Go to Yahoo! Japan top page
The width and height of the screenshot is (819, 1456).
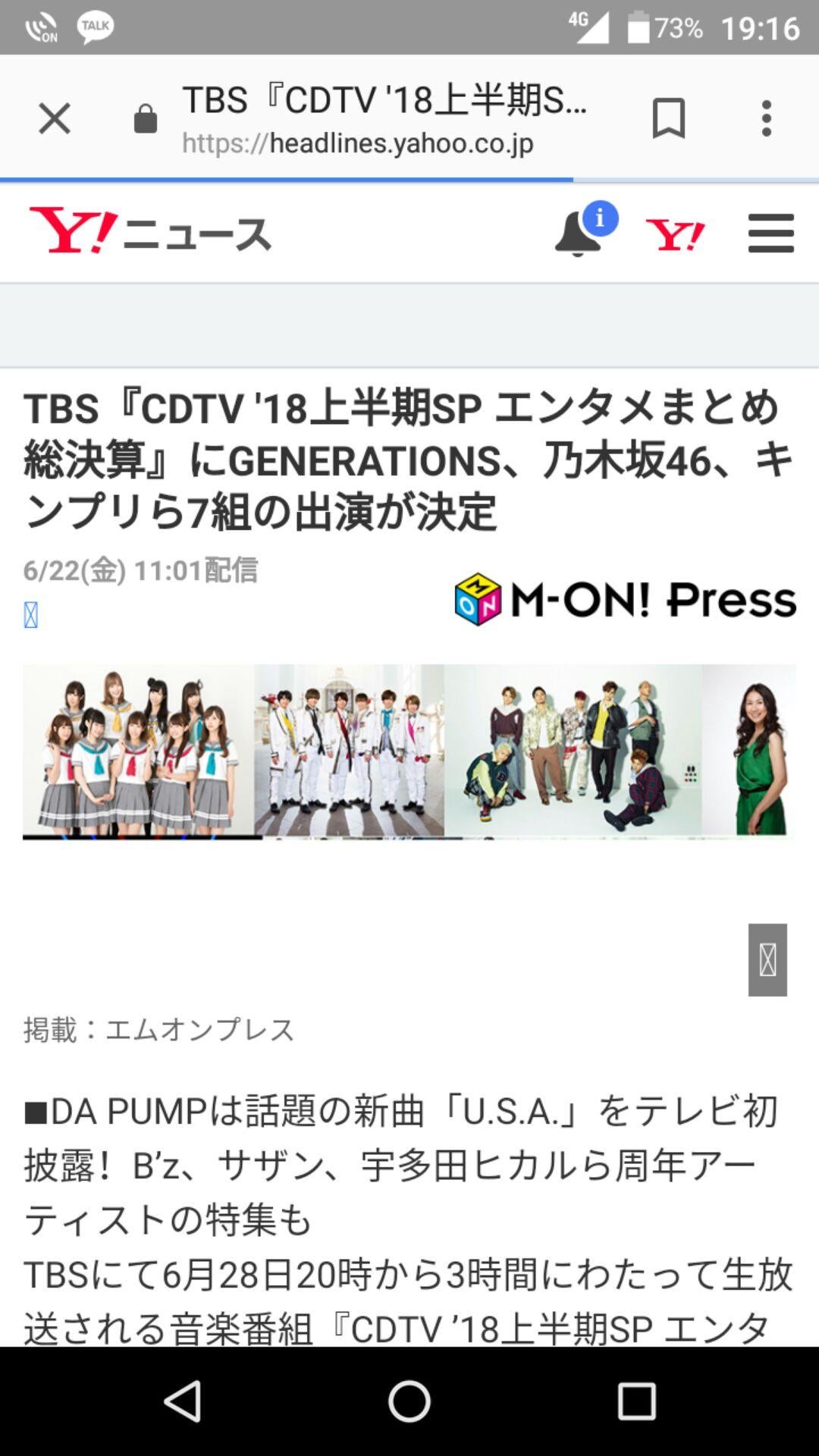pos(675,234)
